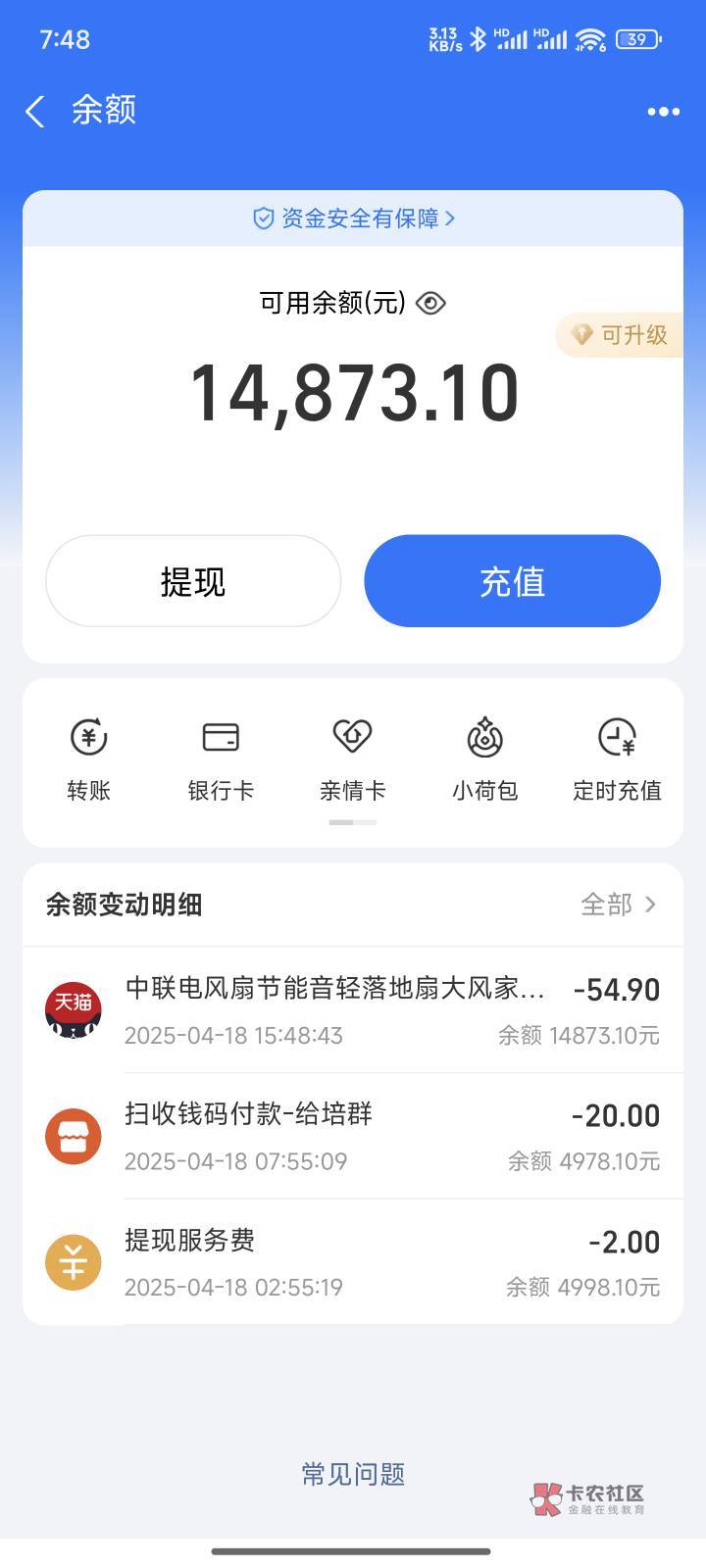Open the 扫收钱码付款-给培群 transaction

[353, 1136]
